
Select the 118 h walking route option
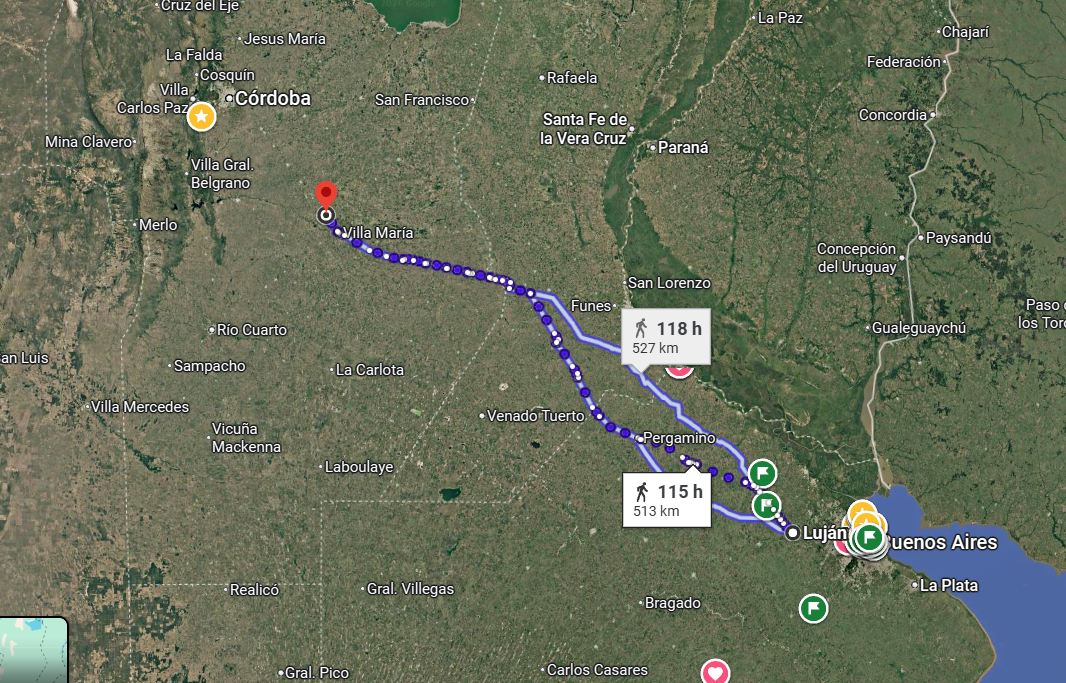tap(665, 337)
